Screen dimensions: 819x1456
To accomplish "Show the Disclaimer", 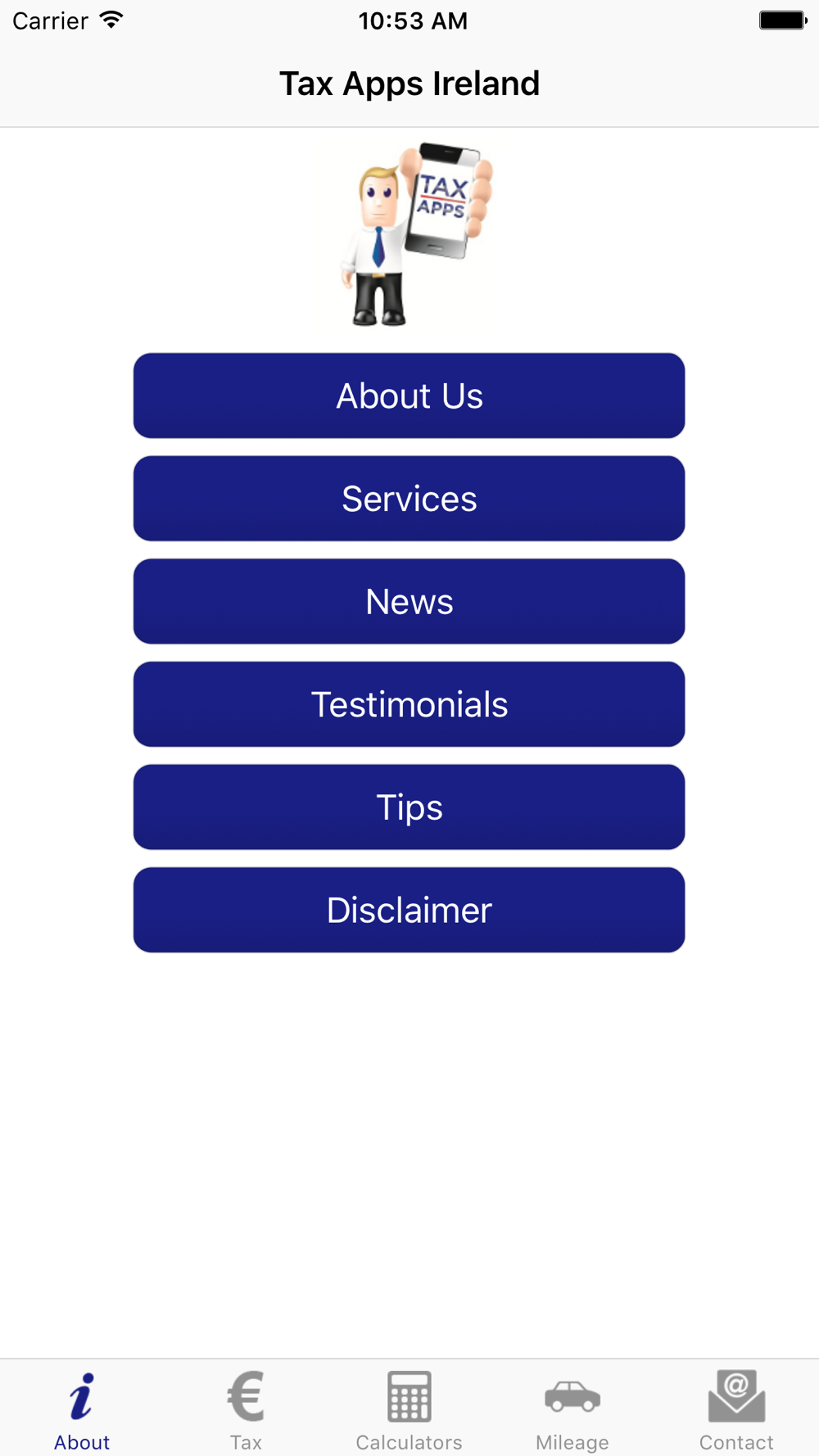I will point(409,910).
